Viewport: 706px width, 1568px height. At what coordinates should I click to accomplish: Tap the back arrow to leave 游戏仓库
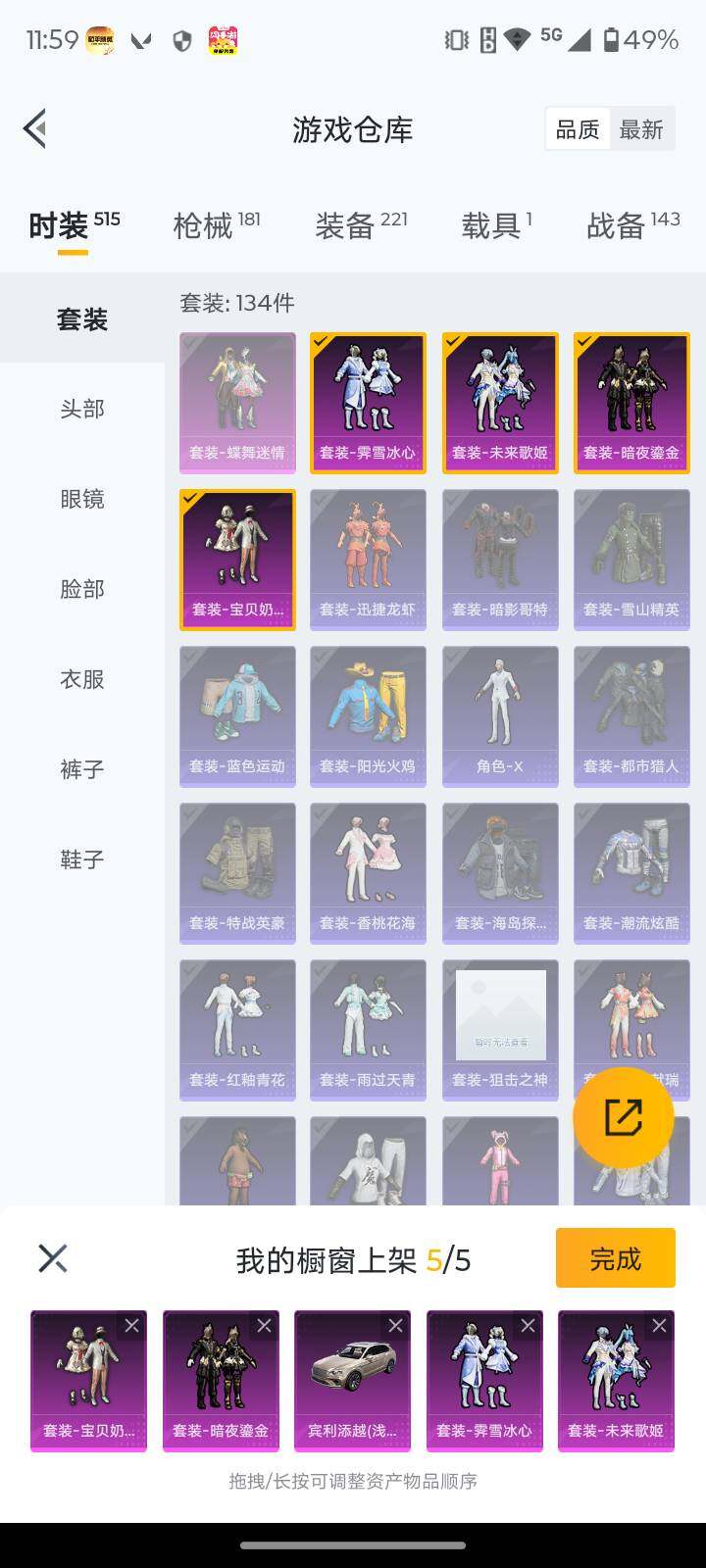pyautogui.click(x=34, y=128)
